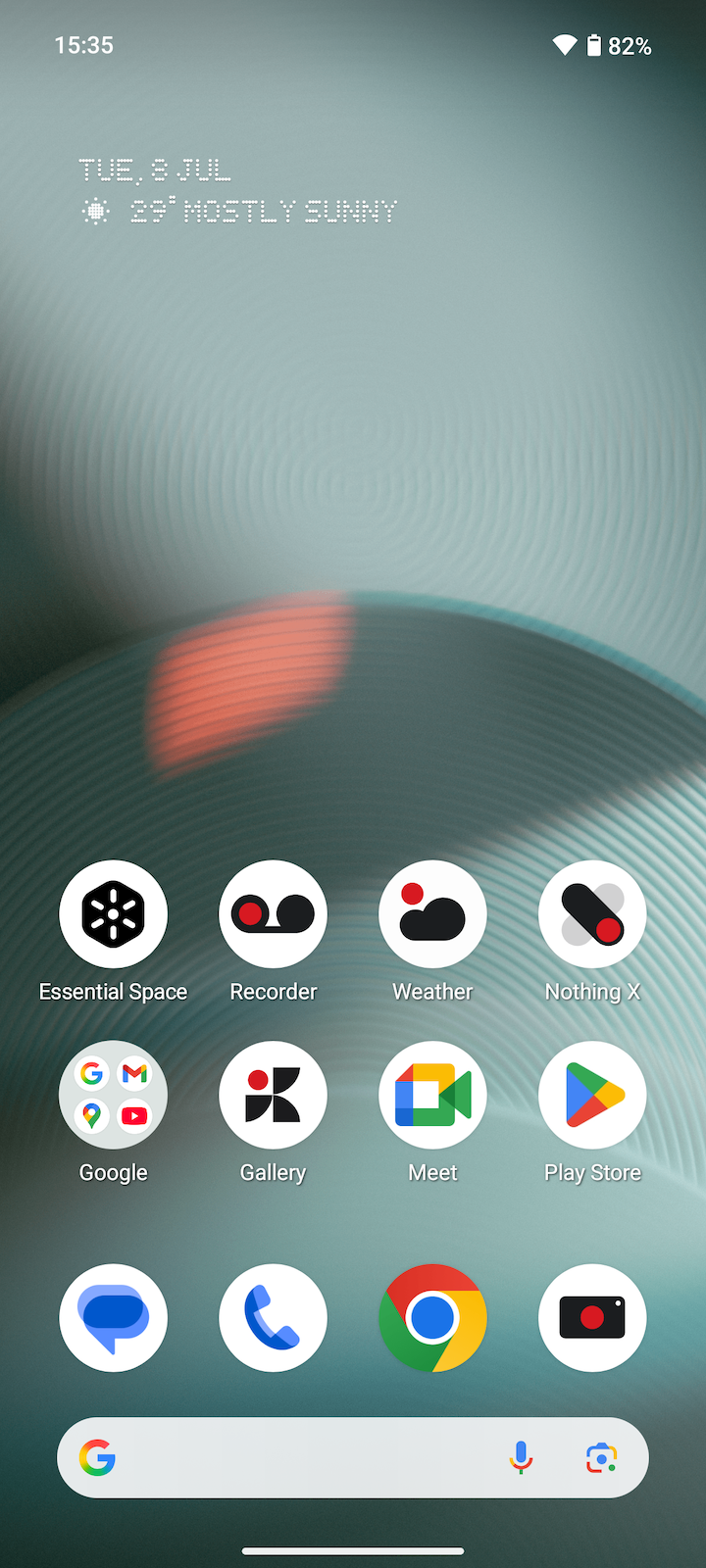
Task: Open the Essential Space app
Action: tap(113, 914)
